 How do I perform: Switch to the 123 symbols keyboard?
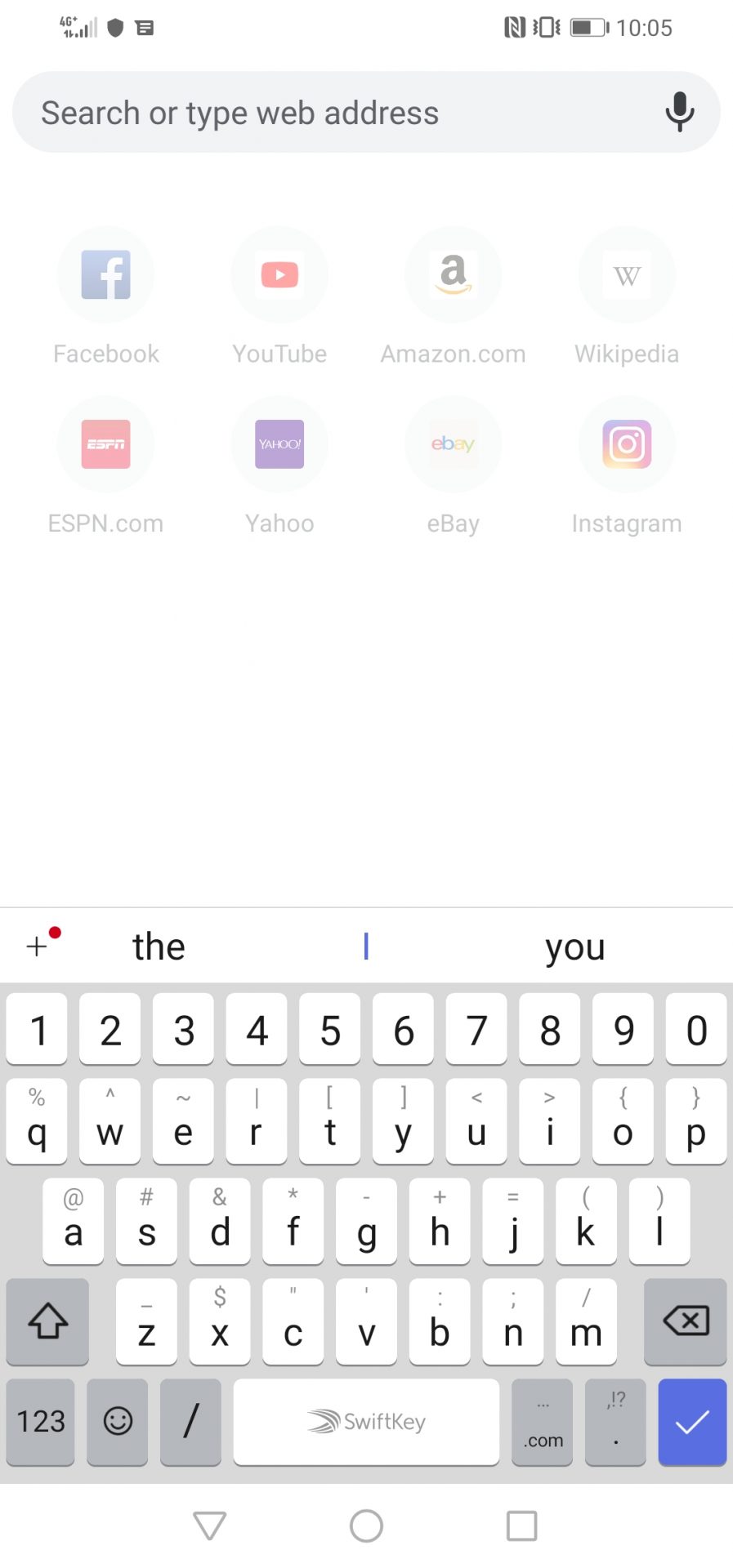41,1422
